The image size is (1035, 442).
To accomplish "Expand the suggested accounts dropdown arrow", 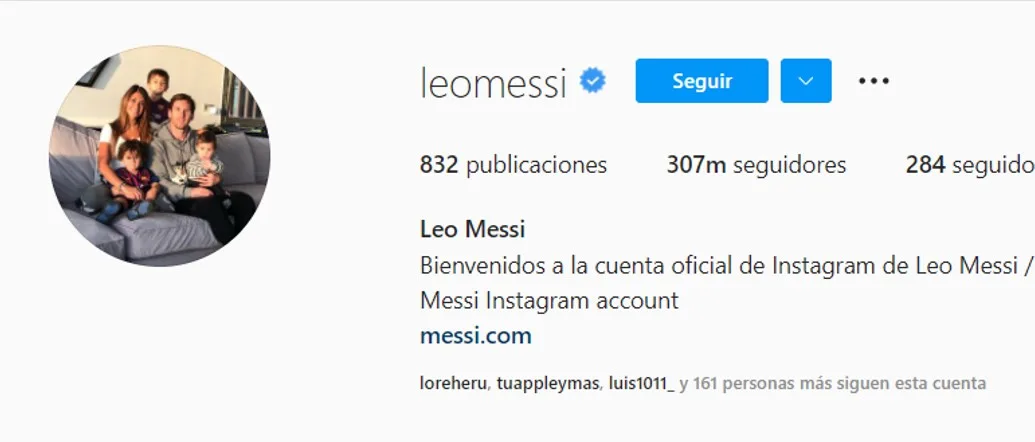I will point(806,80).
